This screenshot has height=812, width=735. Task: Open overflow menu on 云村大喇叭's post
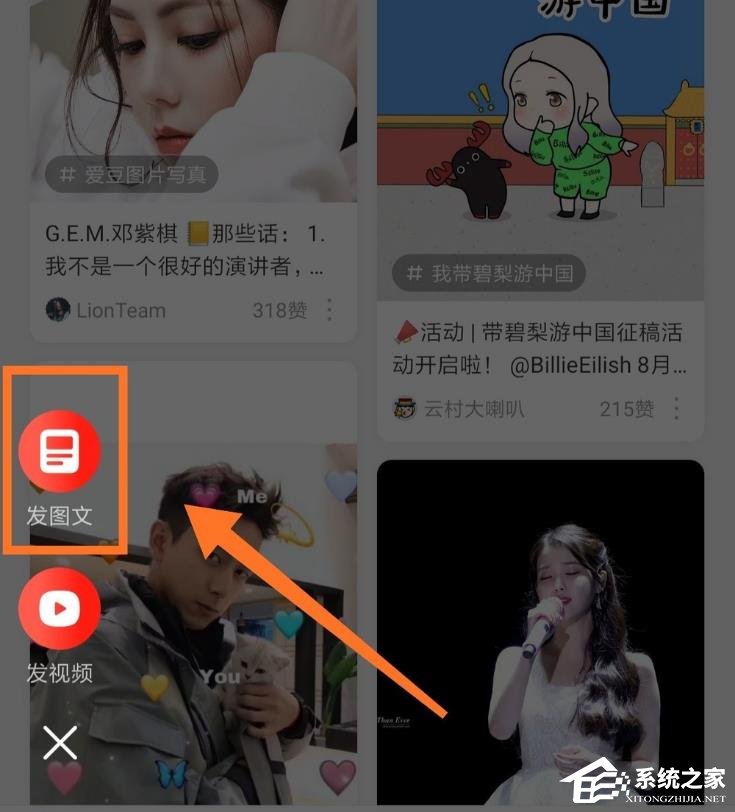676,408
